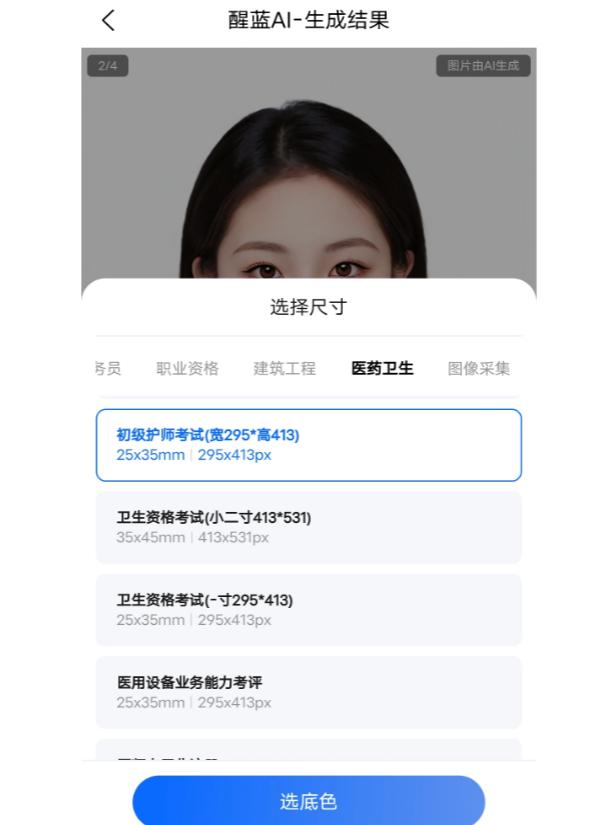
Task: Select the 医药卫生 tab
Action: click(382, 368)
